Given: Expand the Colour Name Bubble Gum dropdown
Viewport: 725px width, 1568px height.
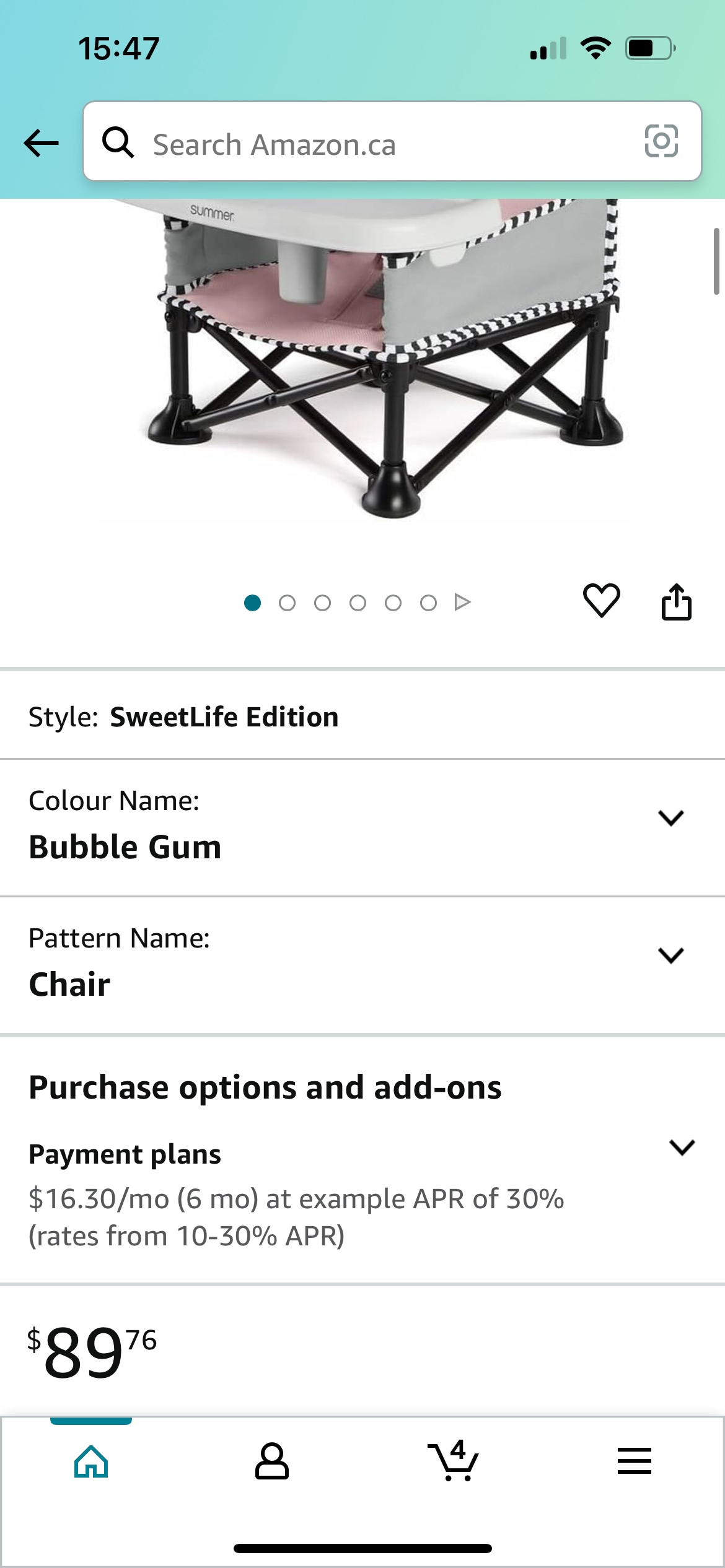Looking at the screenshot, I should [x=670, y=818].
